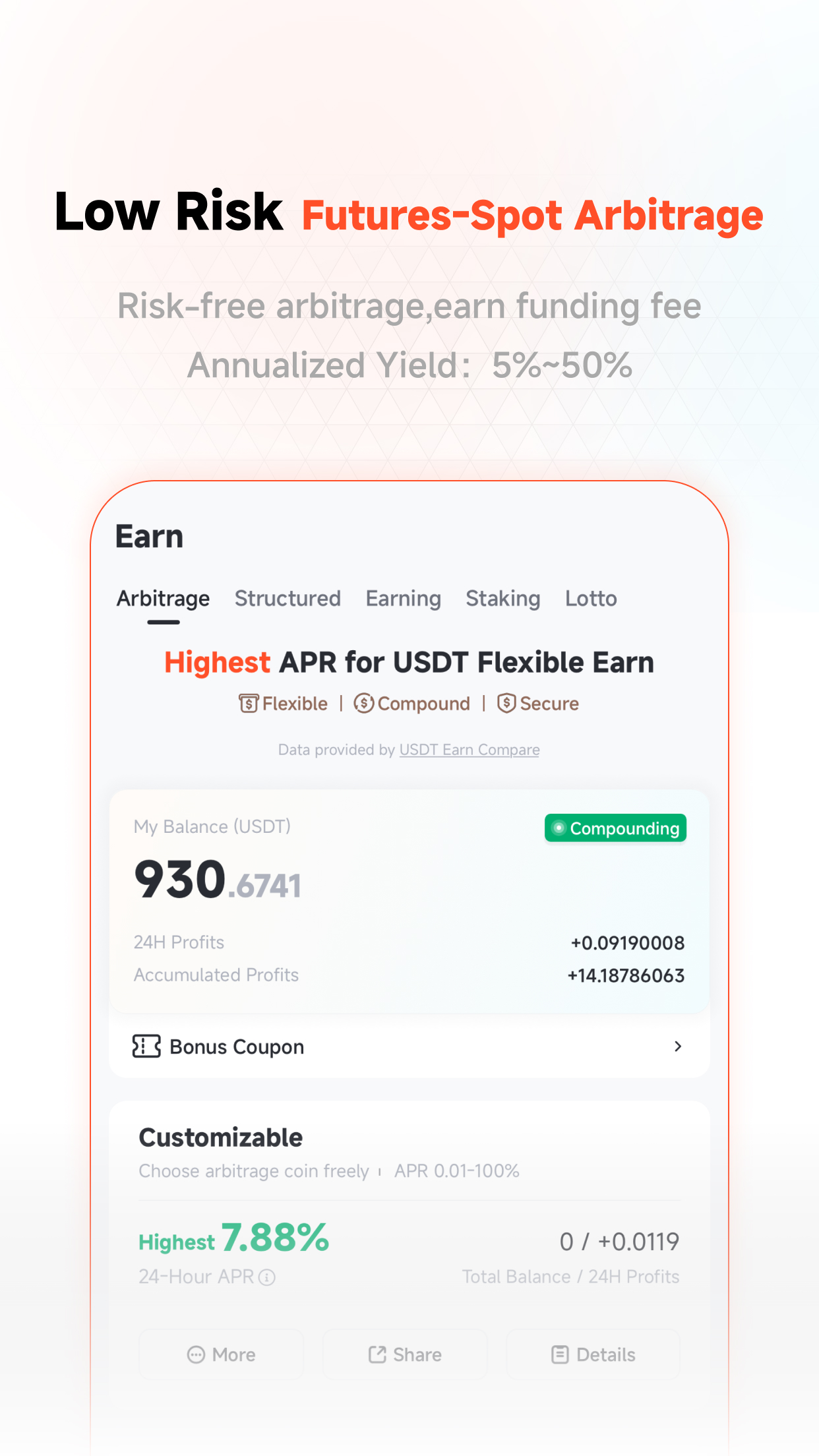Click the Share button for arbitrage
This screenshot has width=819, height=1456.
[x=404, y=1354]
